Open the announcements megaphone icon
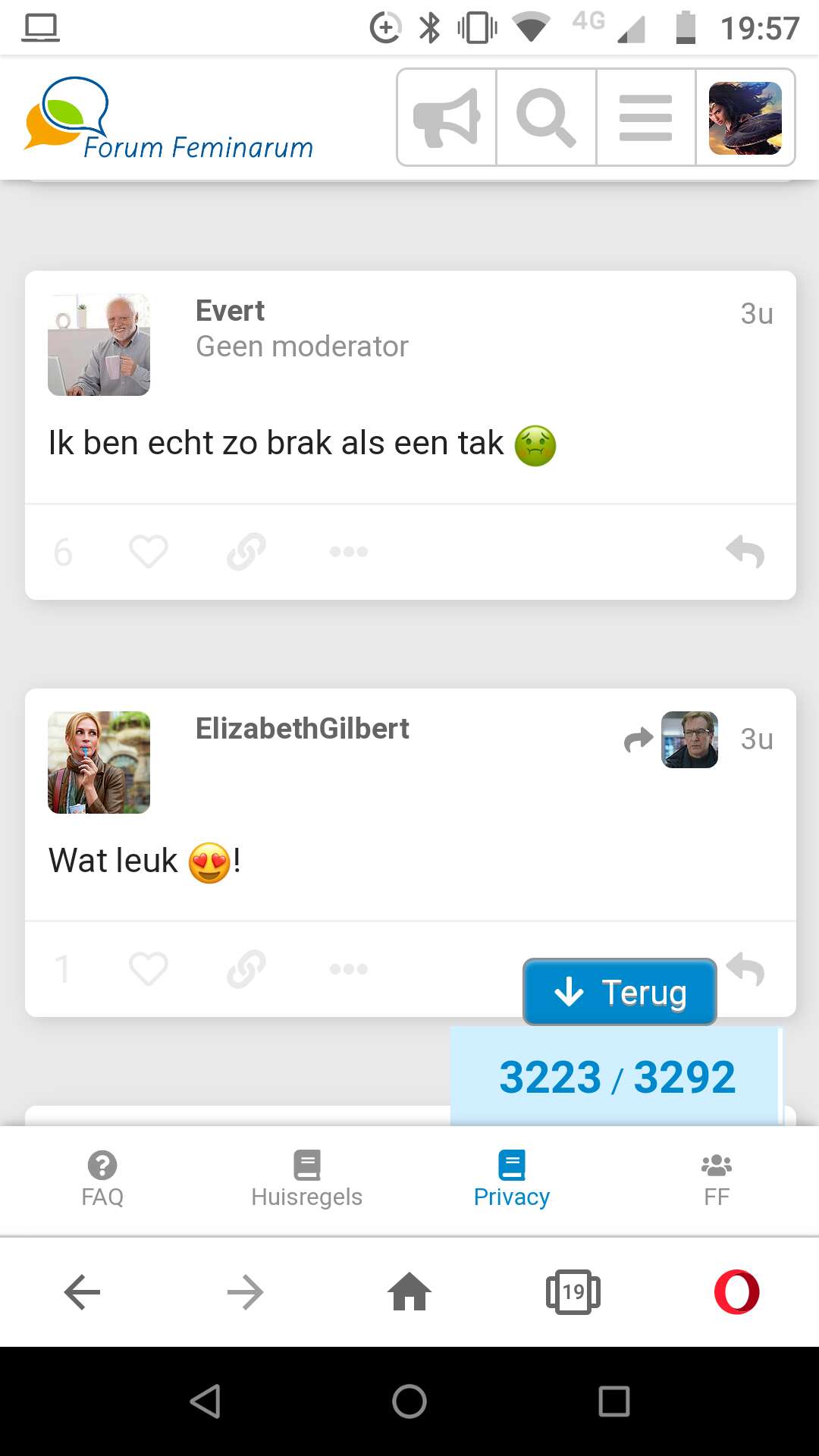The image size is (819, 1456). click(x=447, y=118)
